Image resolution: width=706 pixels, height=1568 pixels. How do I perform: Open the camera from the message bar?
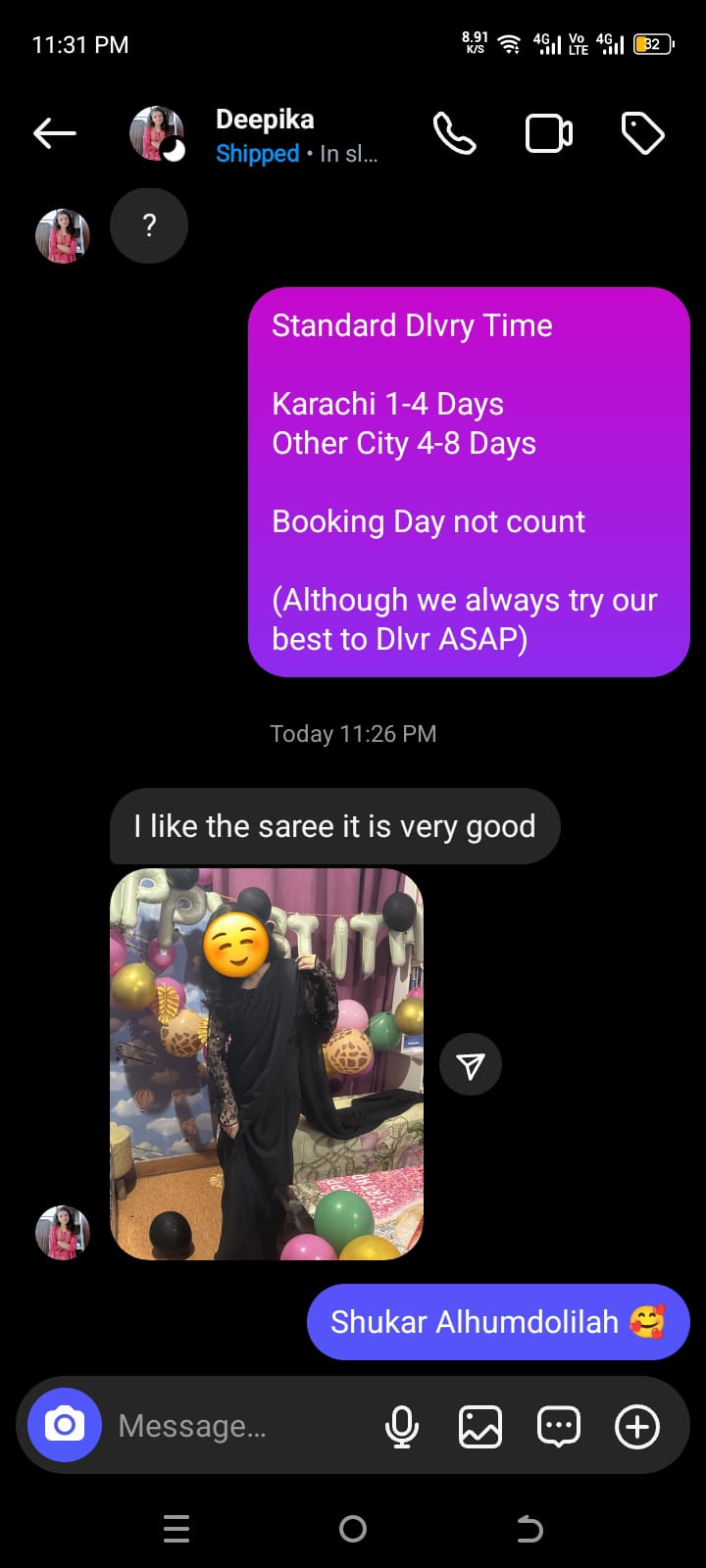tap(65, 1425)
